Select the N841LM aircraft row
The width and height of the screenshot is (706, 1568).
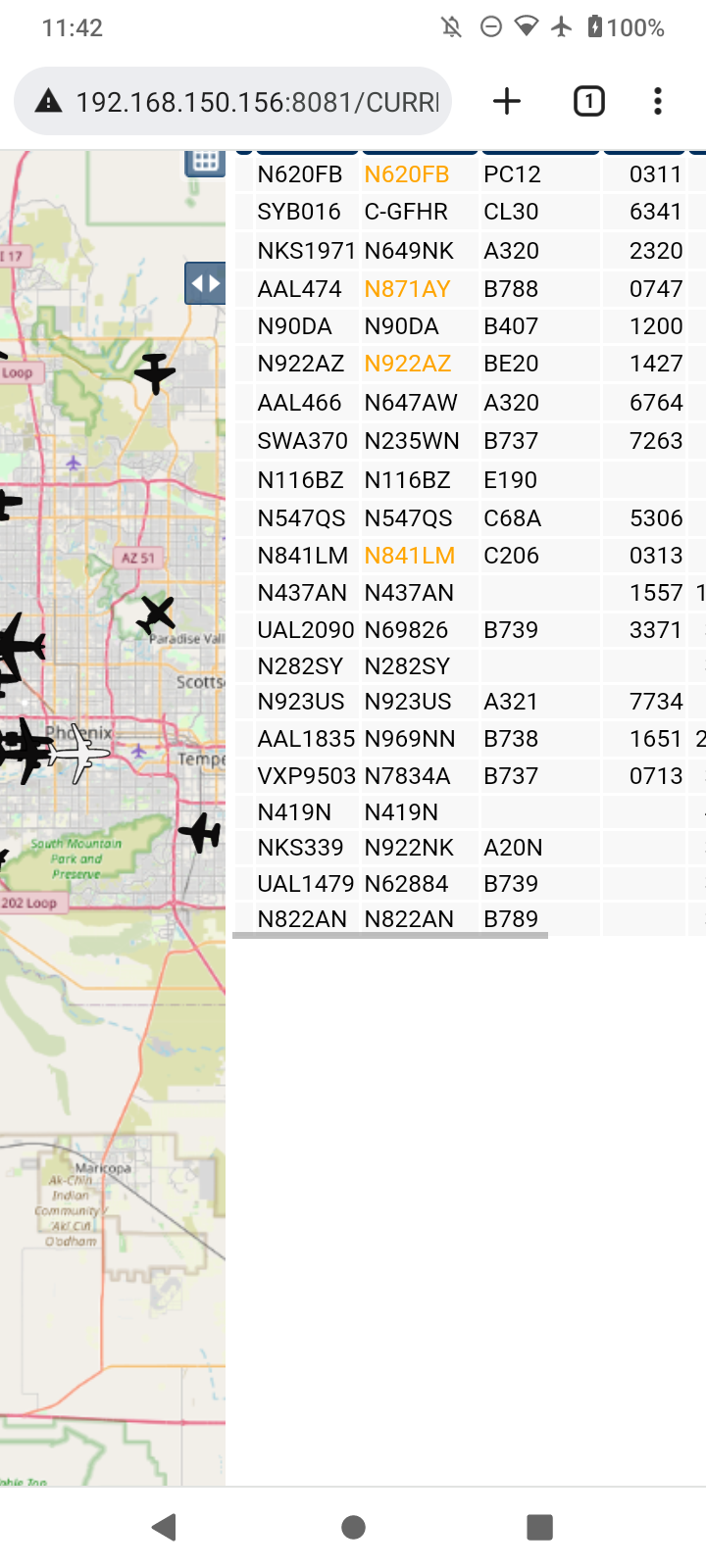470,556
